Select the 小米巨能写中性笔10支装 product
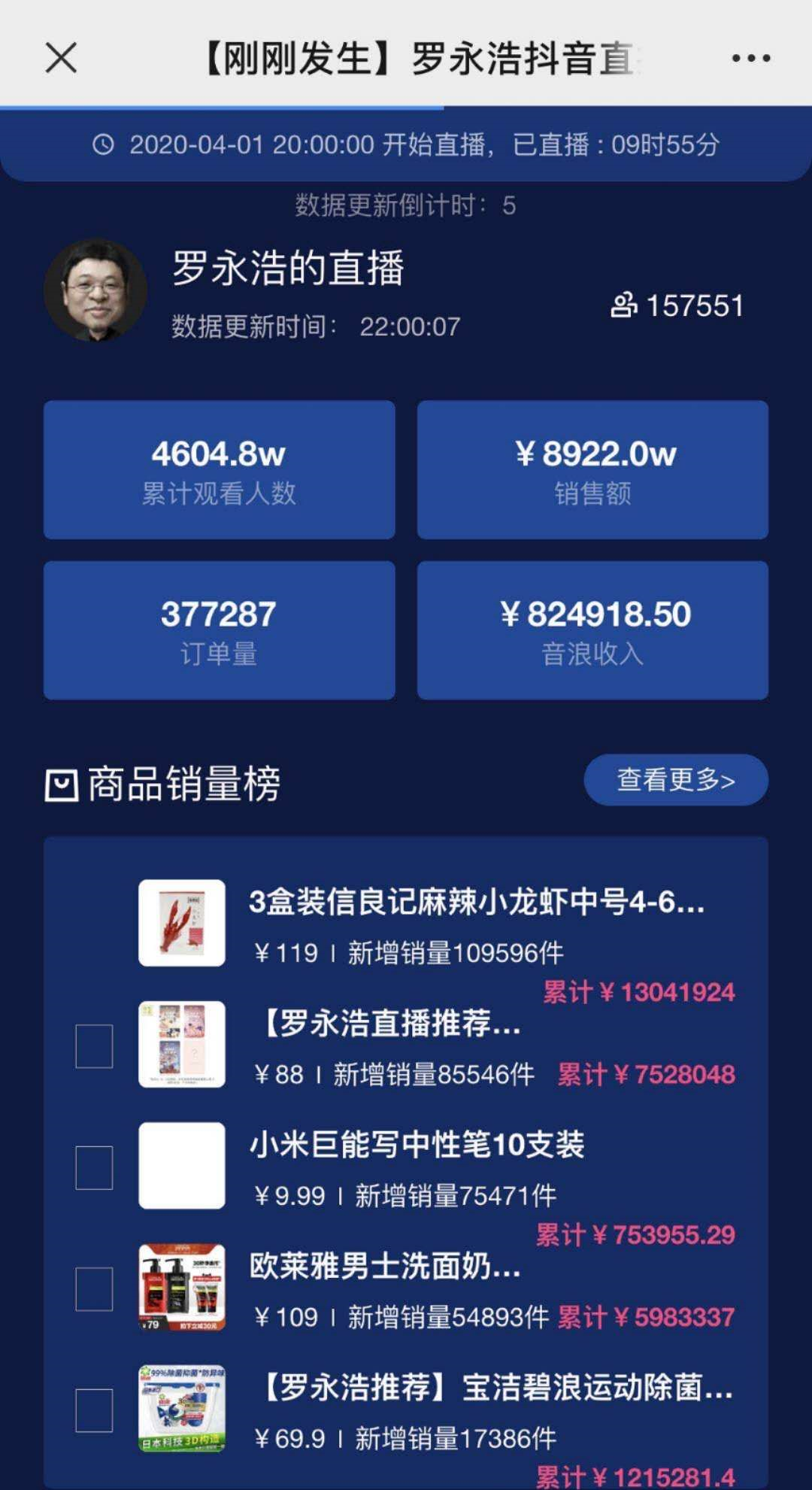Screen dimensions: 812x1490 coord(95,1167)
